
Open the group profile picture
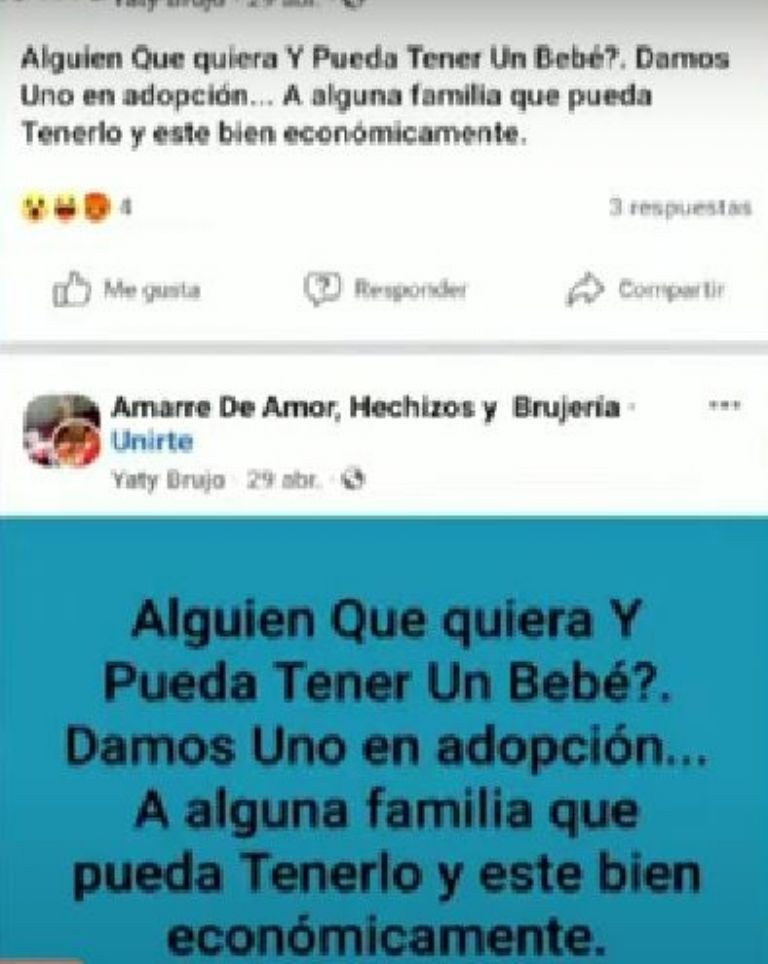pos(62,431)
